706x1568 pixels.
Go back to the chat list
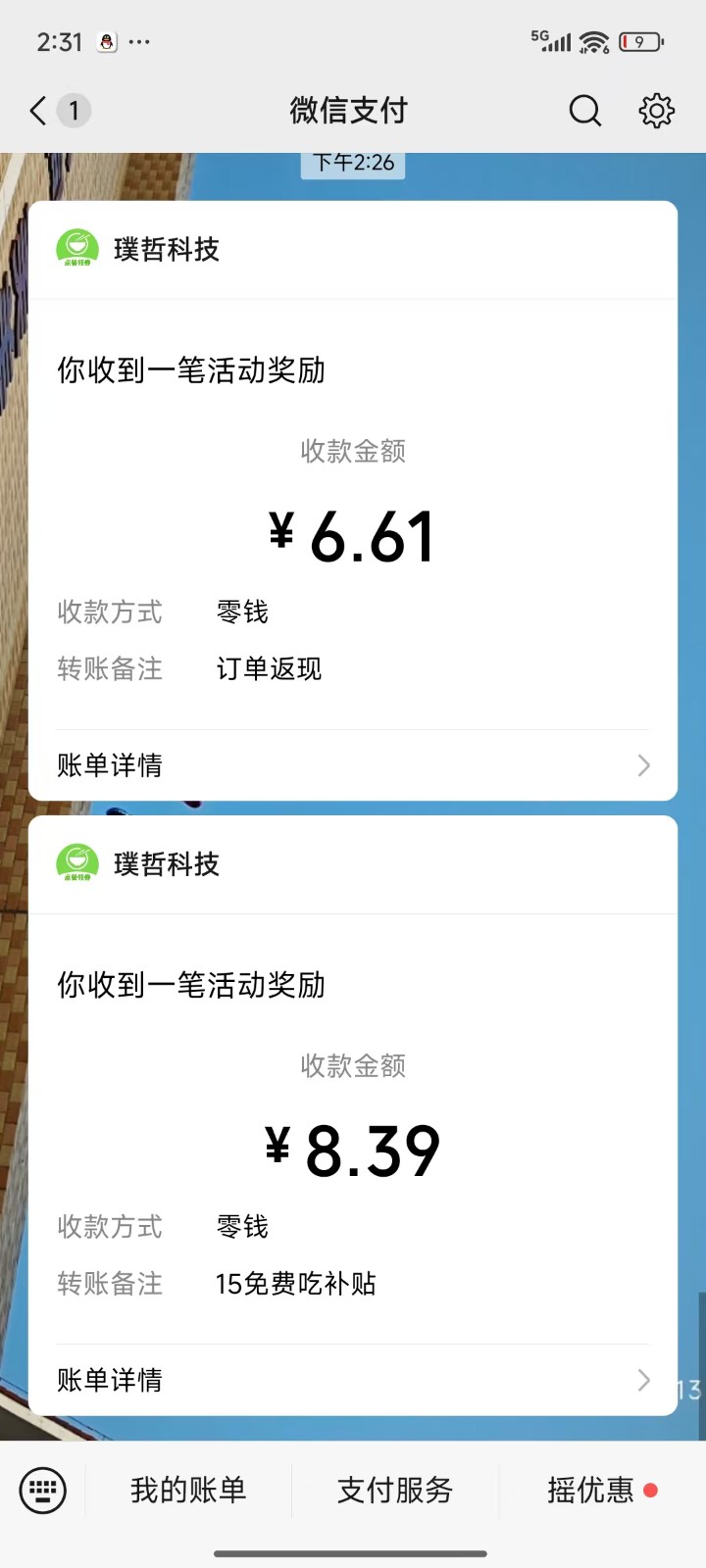(39, 111)
